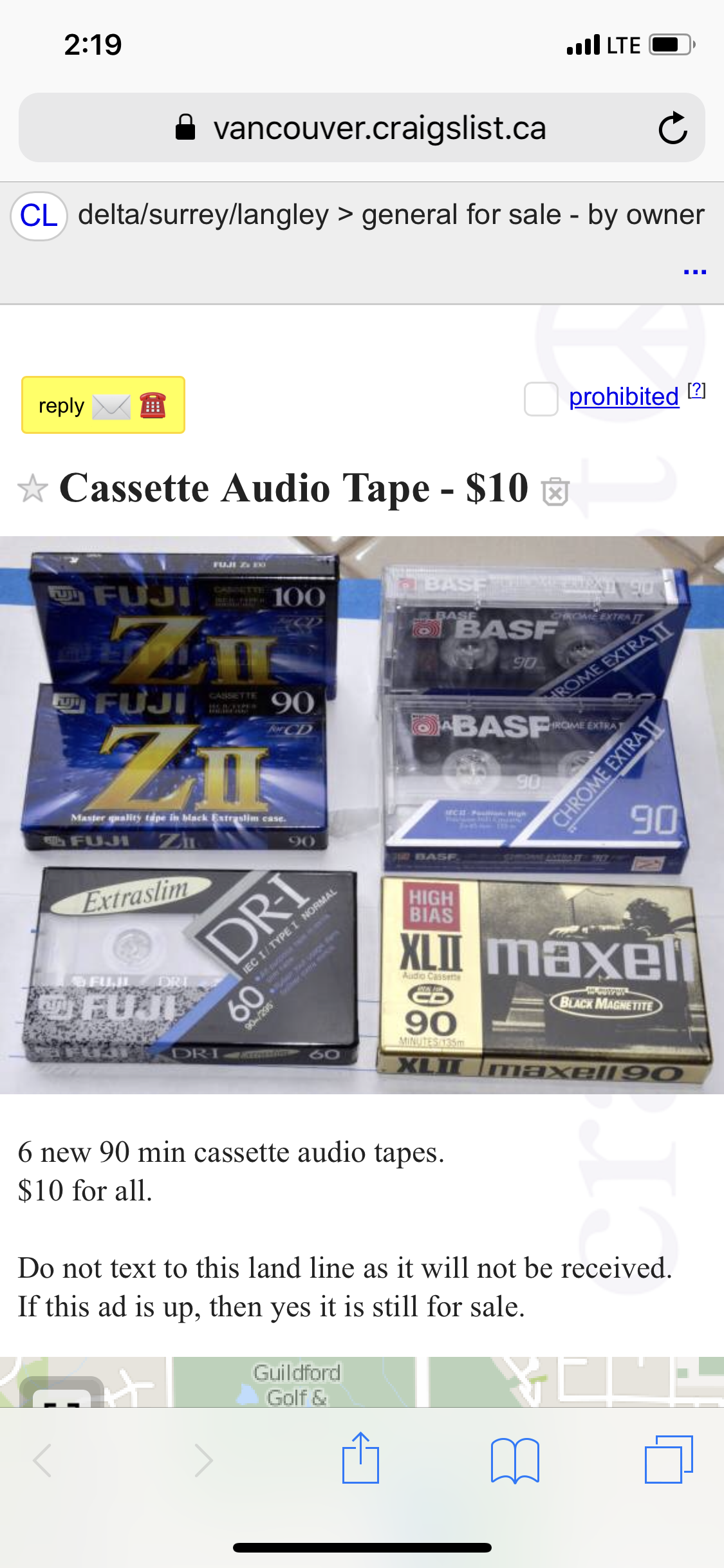The width and height of the screenshot is (724, 1568).
Task: Reload the Craigslist page
Action: tap(673, 127)
